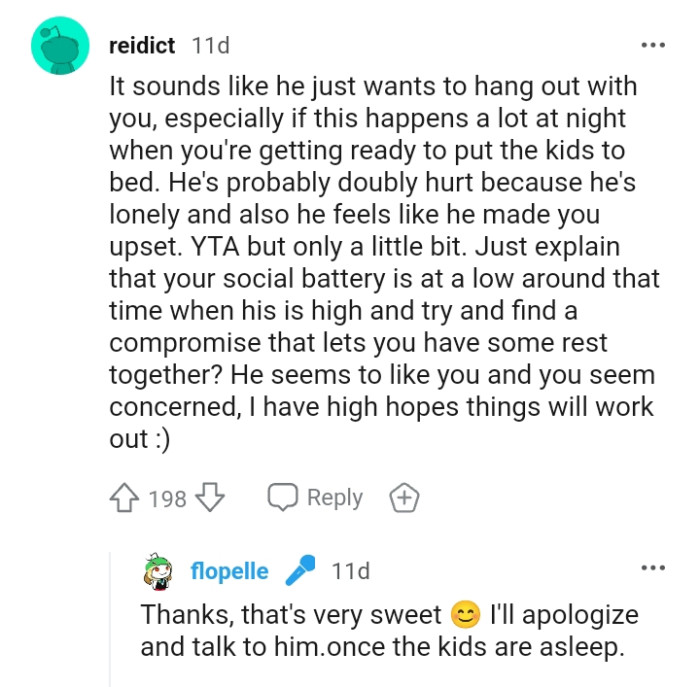This screenshot has height=687, width=700.
Task: Open reidict's profile avatar
Action: pyautogui.click(x=60, y=46)
